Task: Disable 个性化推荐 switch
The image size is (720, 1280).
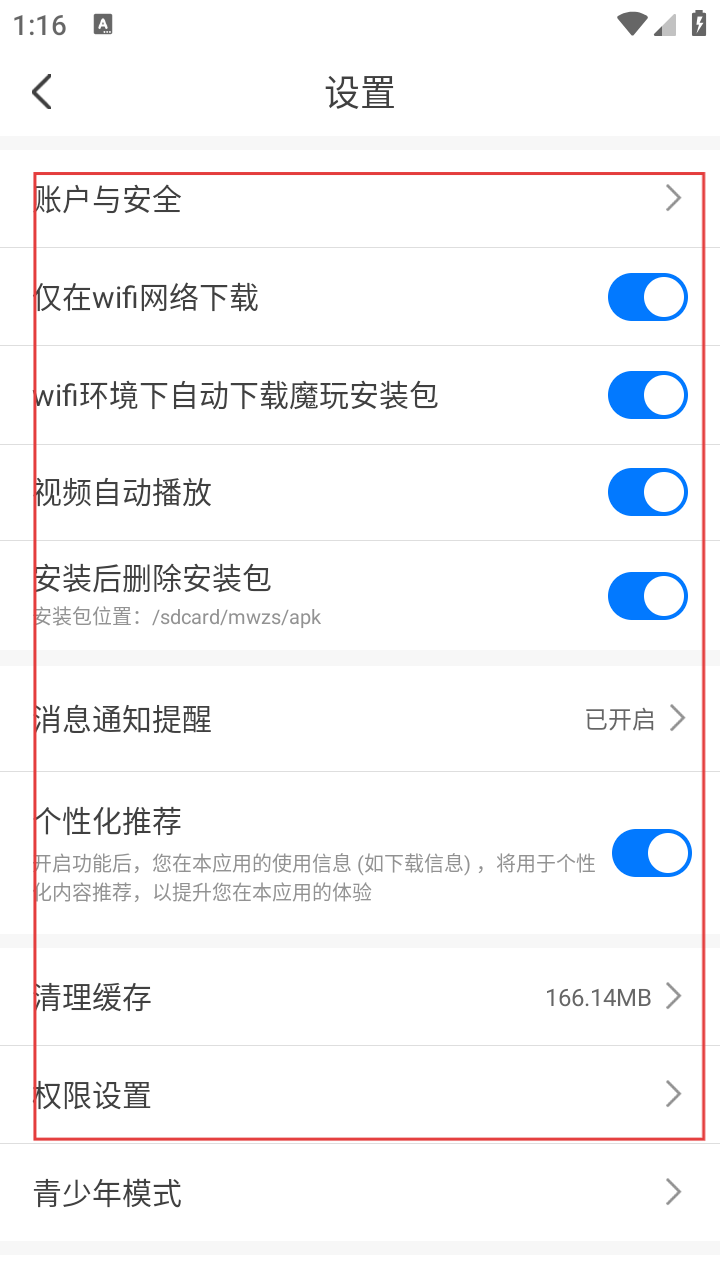Action: (651, 853)
